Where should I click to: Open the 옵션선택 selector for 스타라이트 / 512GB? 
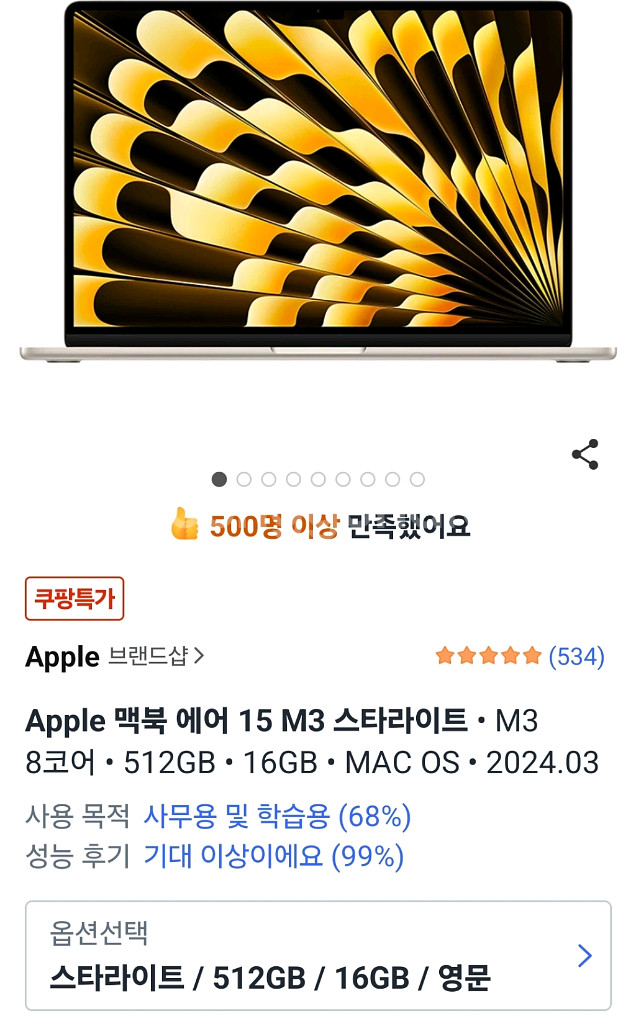[x=318, y=956]
